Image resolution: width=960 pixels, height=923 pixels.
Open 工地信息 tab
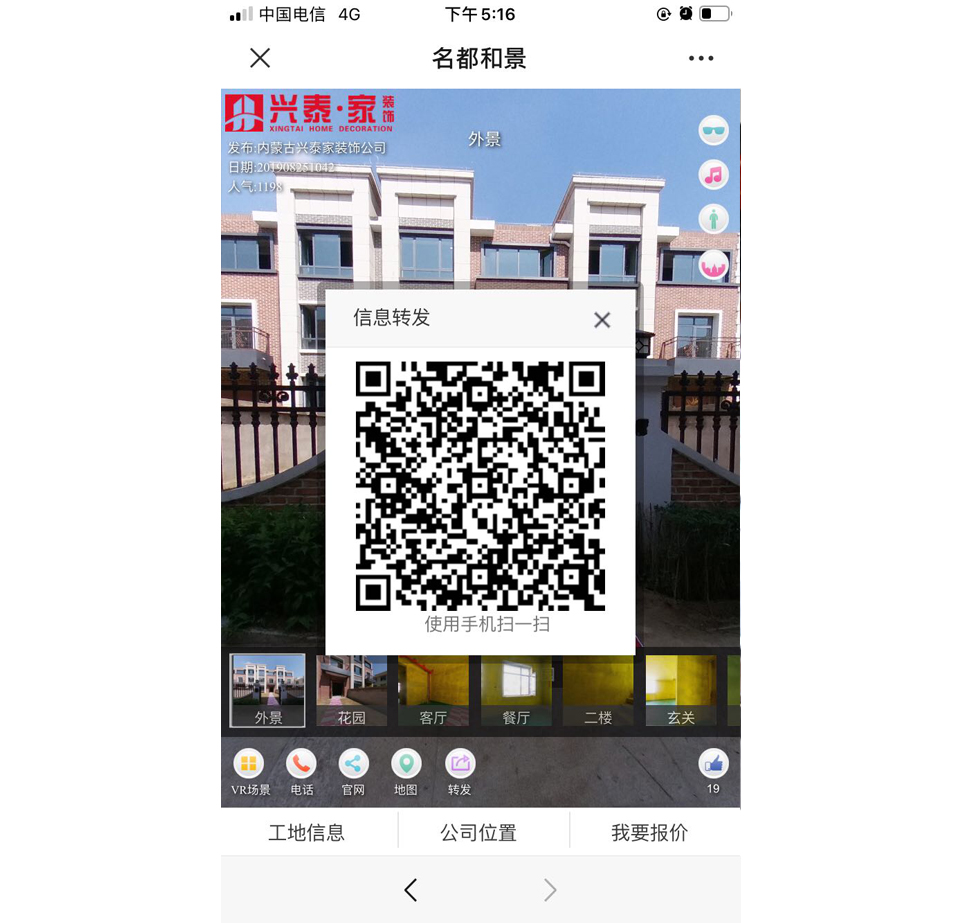(307, 832)
